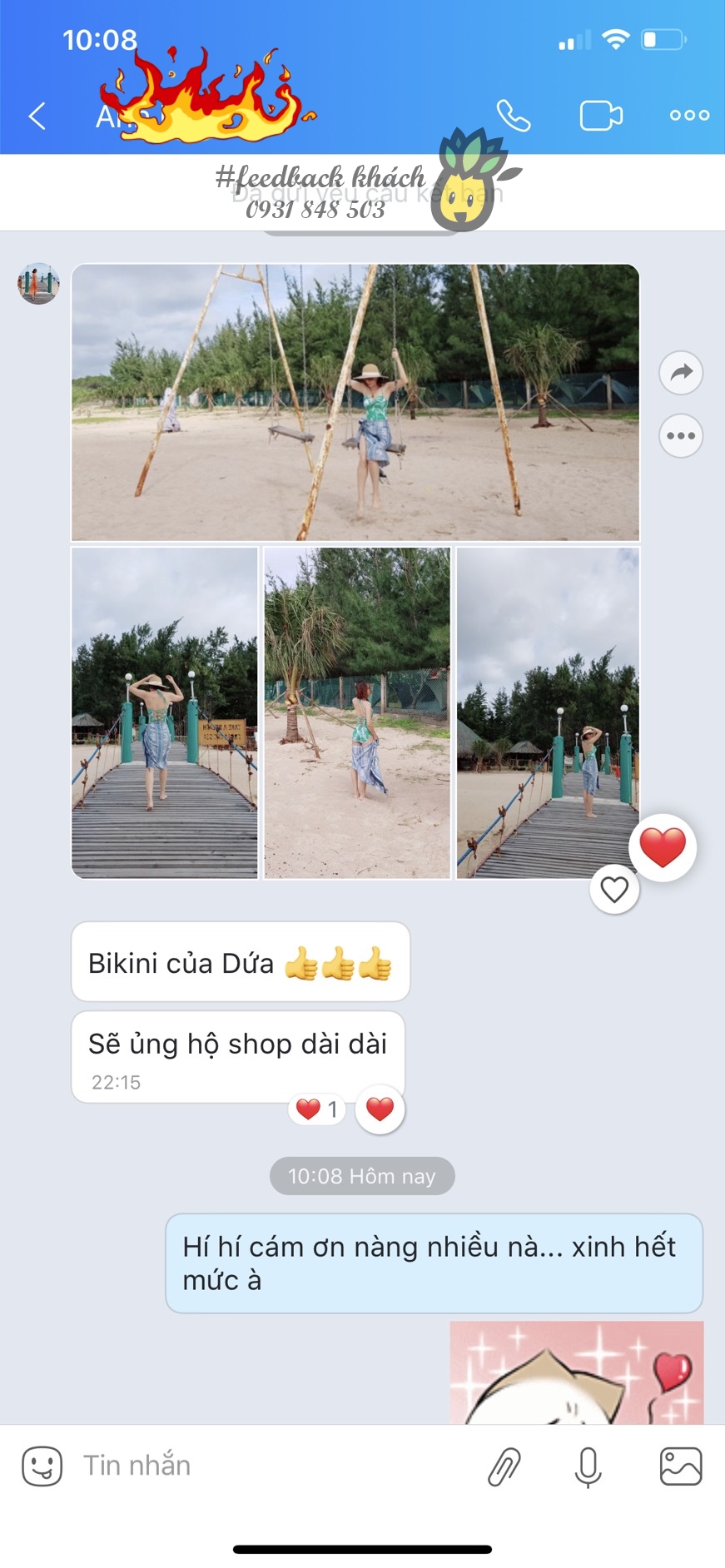Open the beach swing photo
Screen dimensions: 725x1568
click(355, 402)
